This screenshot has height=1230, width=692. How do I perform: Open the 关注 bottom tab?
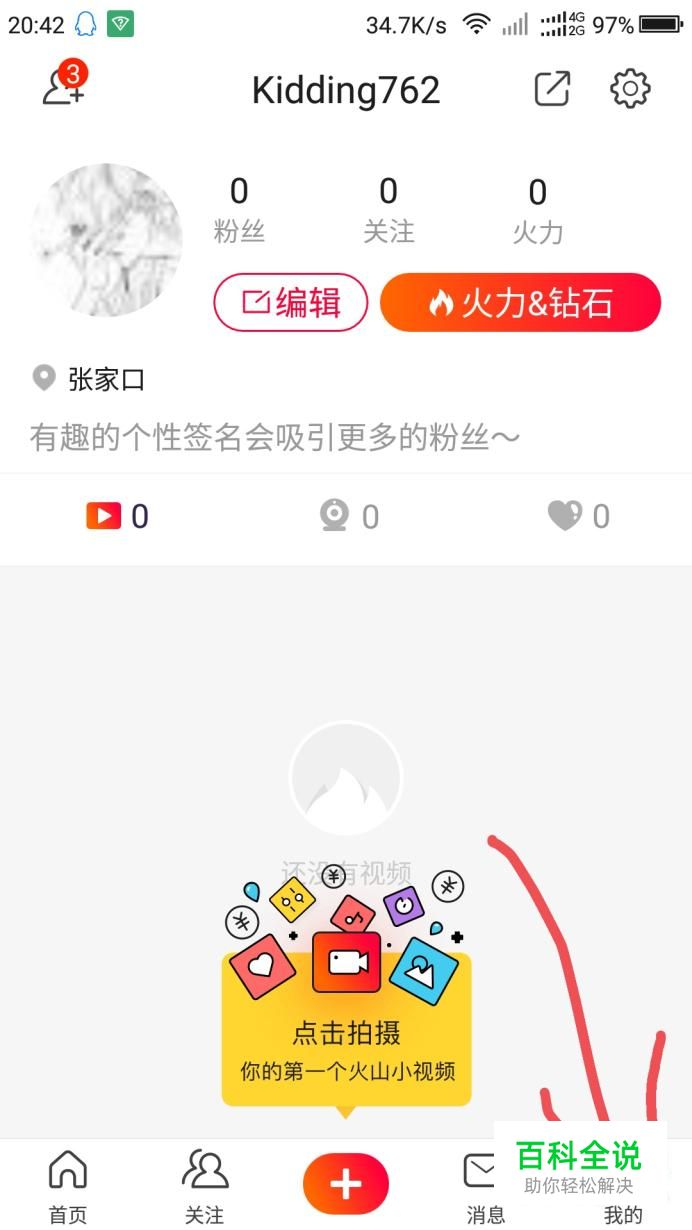pos(205,1185)
